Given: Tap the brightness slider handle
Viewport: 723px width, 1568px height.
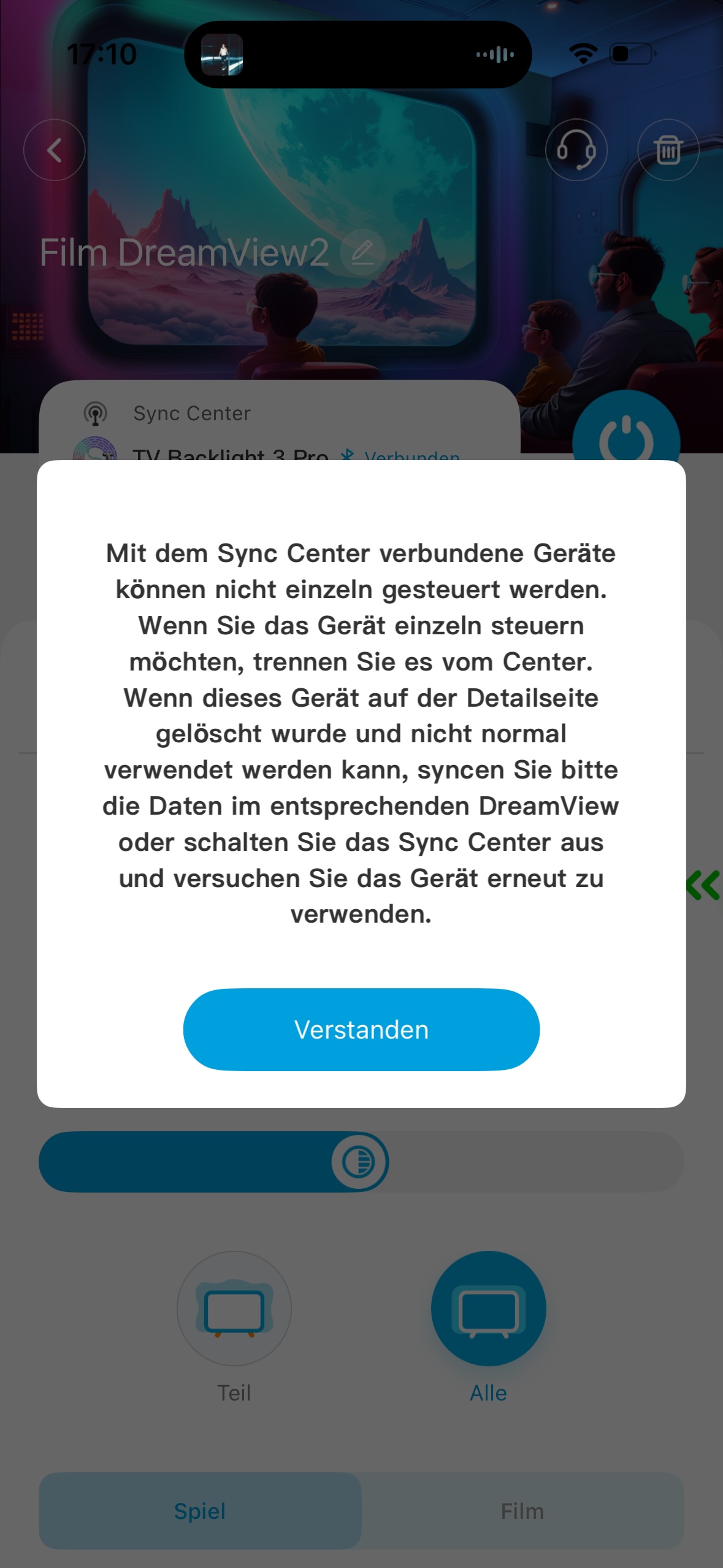Looking at the screenshot, I should pos(359,1161).
